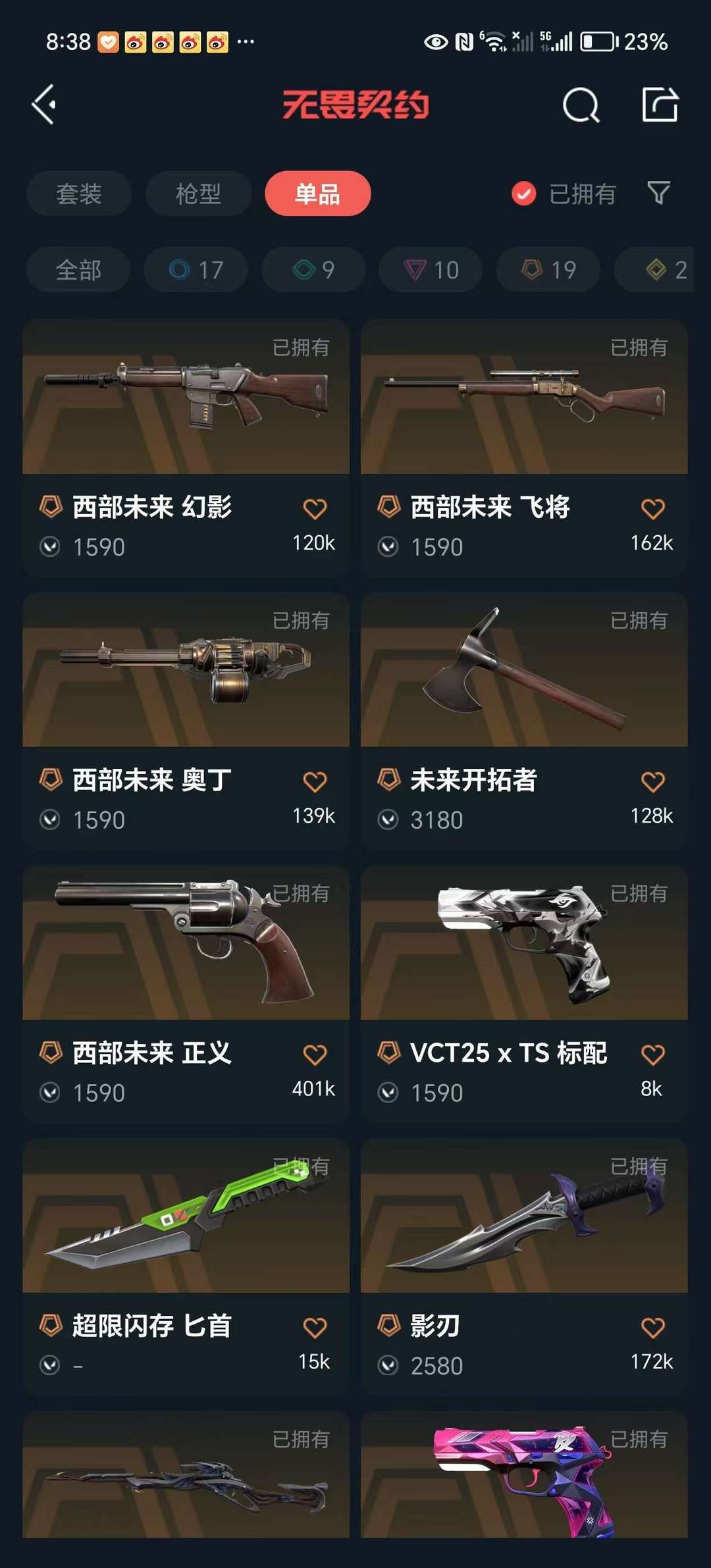
Task: Switch to the 套装 tab
Action: point(79,194)
